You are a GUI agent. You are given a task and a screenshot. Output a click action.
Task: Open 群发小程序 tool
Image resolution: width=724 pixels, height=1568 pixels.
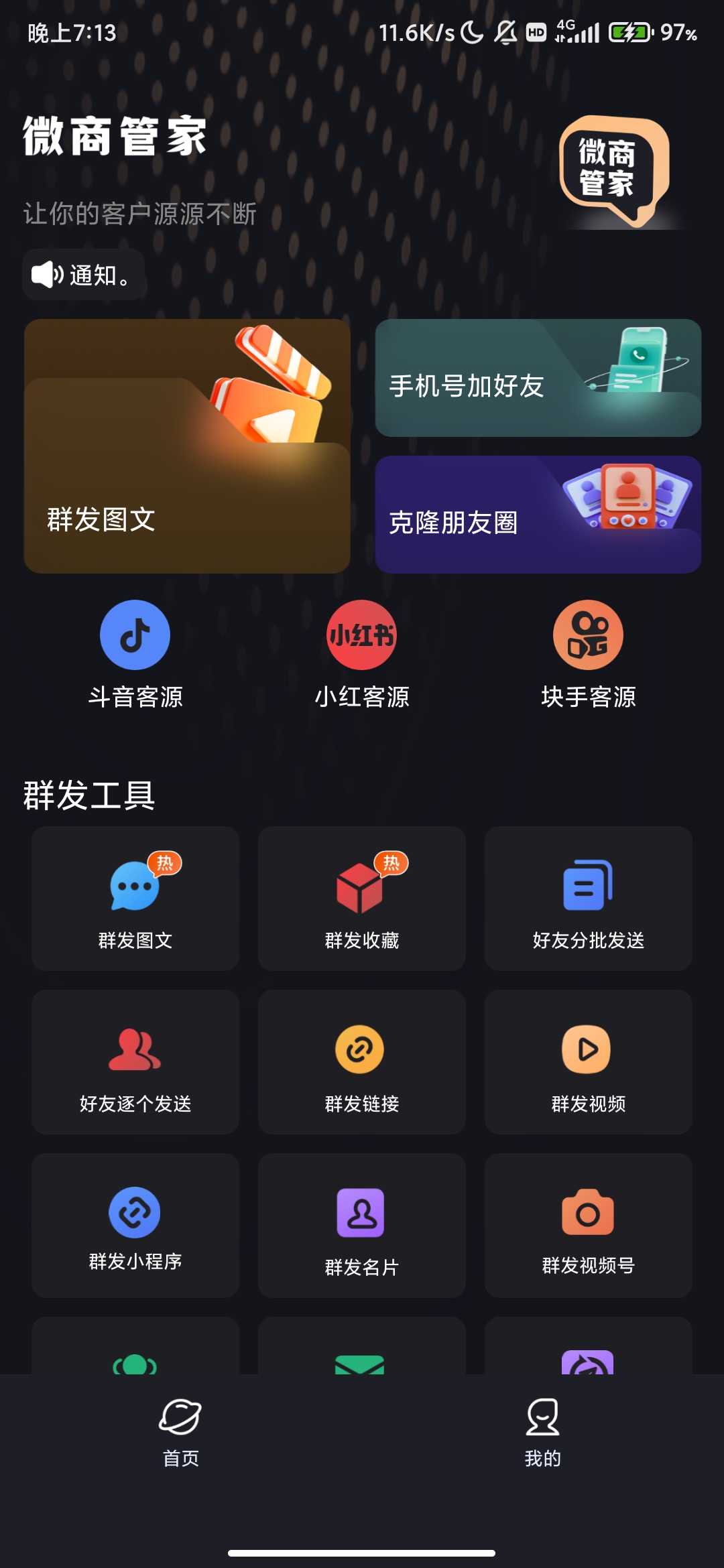point(135,1226)
